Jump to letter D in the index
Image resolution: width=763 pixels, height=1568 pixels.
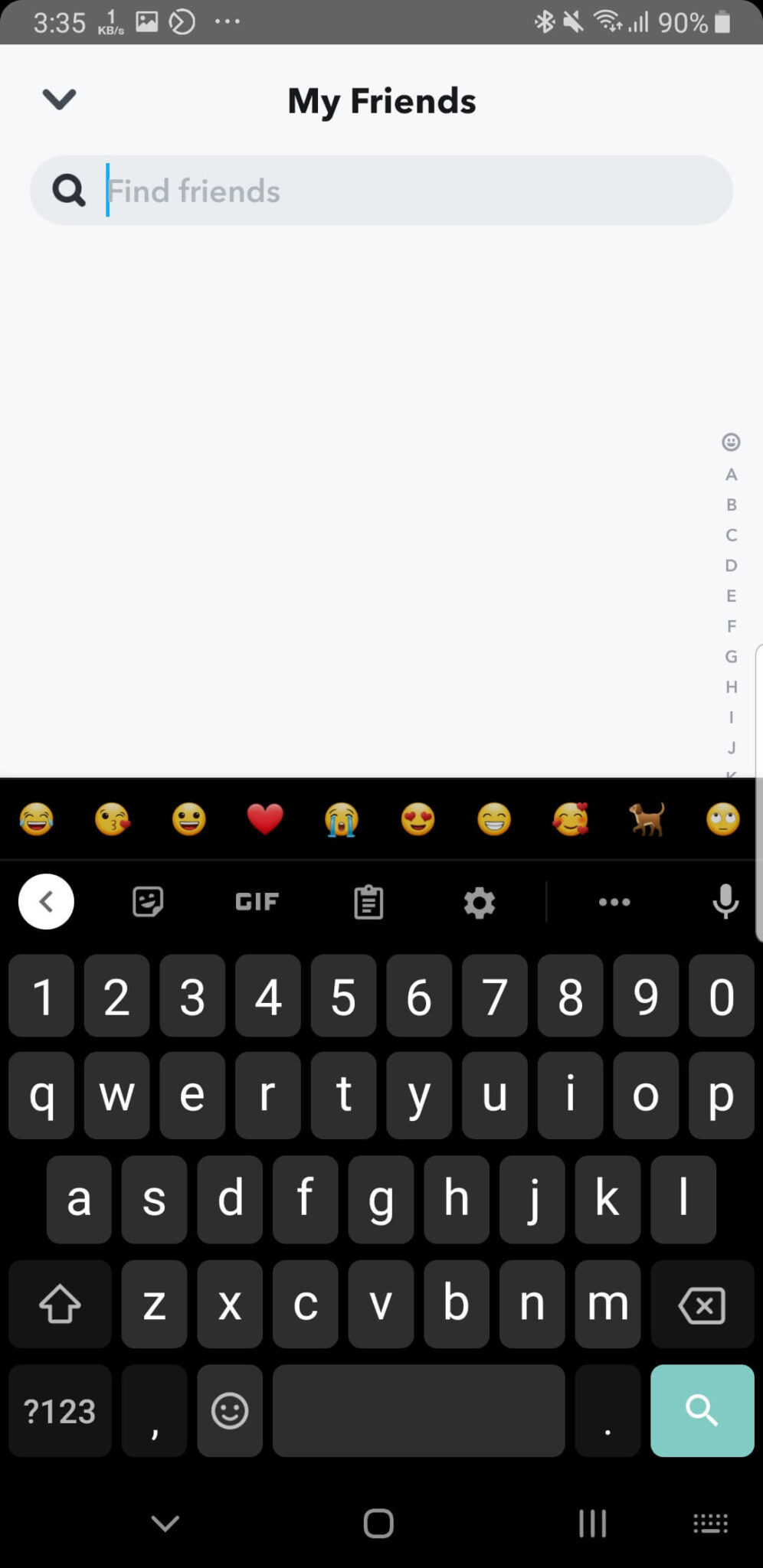[x=732, y=566]
